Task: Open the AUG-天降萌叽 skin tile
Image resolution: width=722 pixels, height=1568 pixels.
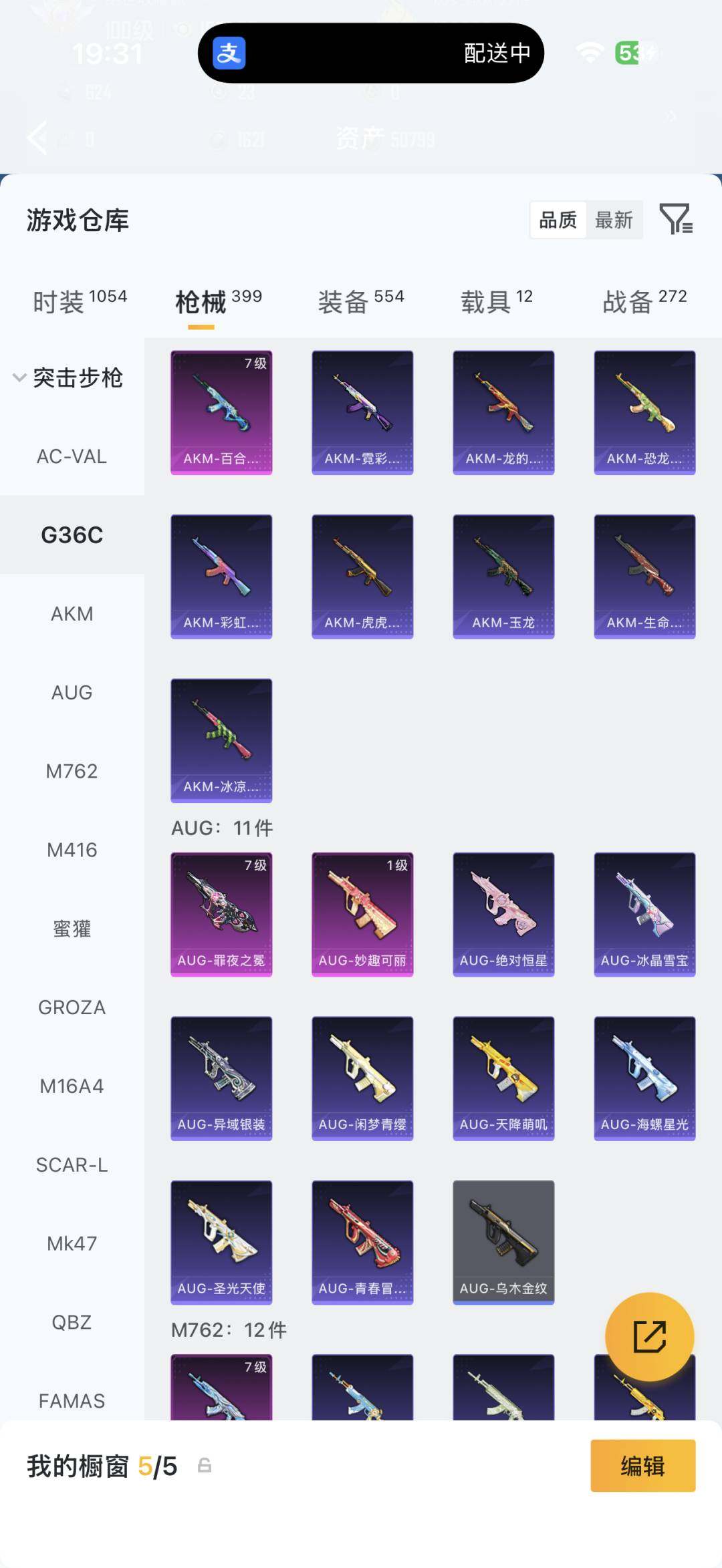Action: tap(503, 1078)
